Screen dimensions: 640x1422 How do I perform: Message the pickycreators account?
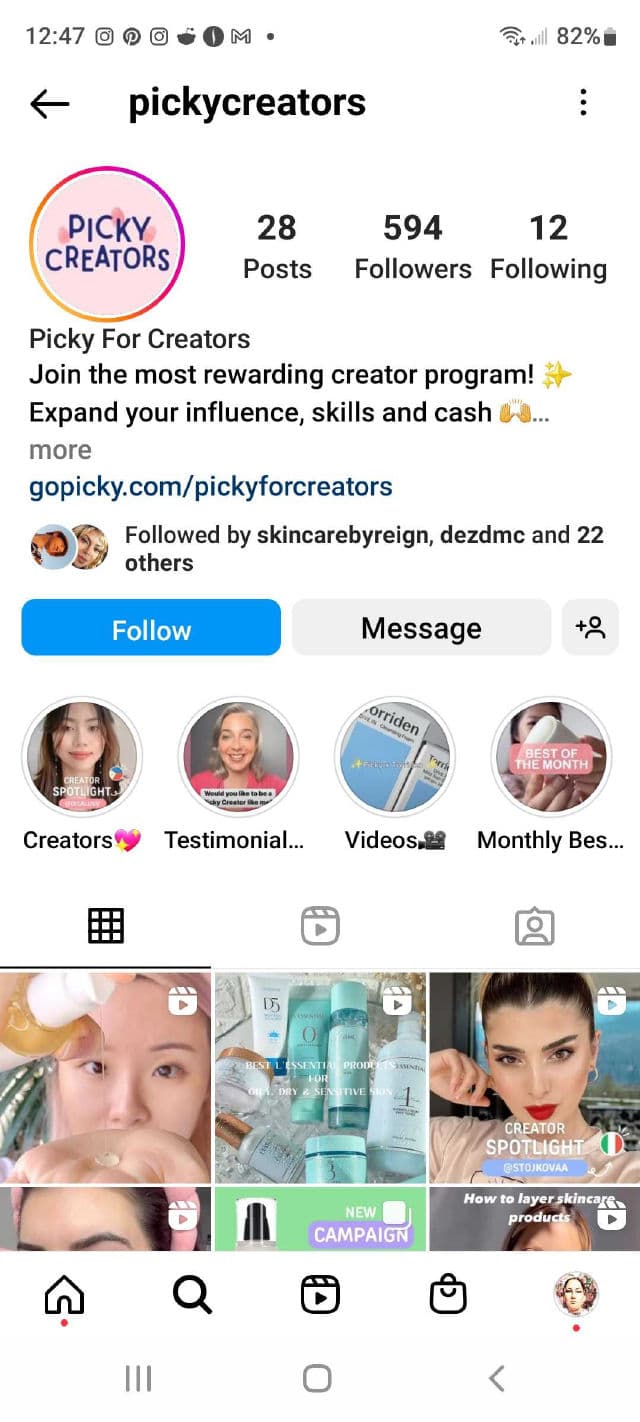tap(421, 628)
